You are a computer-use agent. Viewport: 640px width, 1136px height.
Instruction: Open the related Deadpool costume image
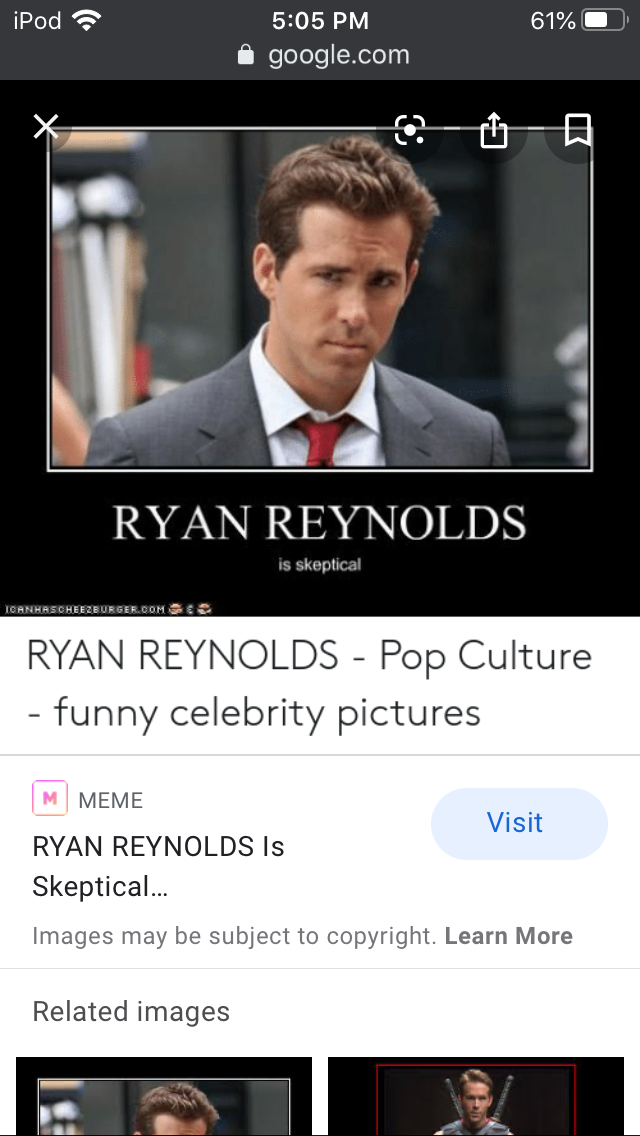coord(476,1096)
